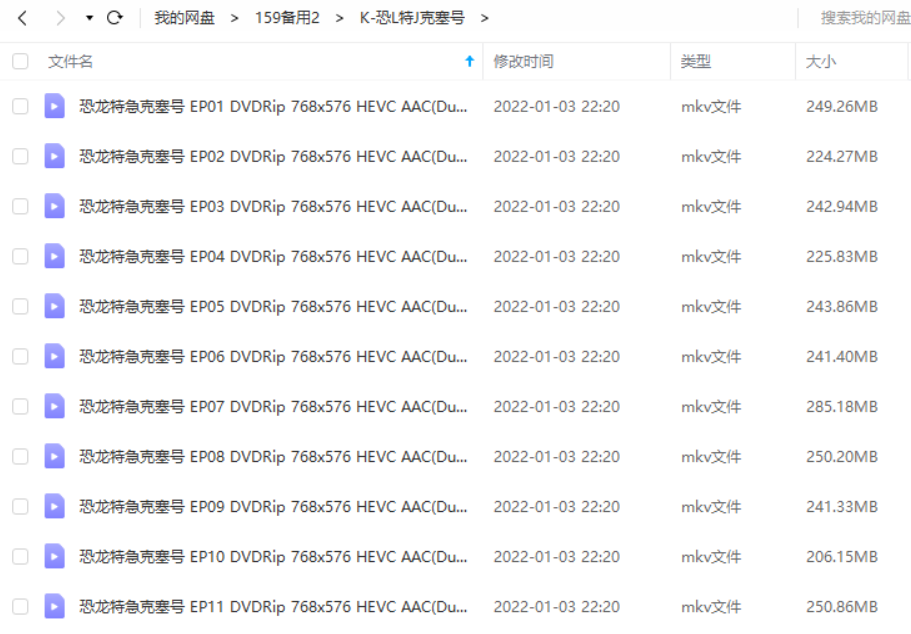Tick the select-all checkbox beside 文件名
The image size is (911, 634).
[20, 62]
